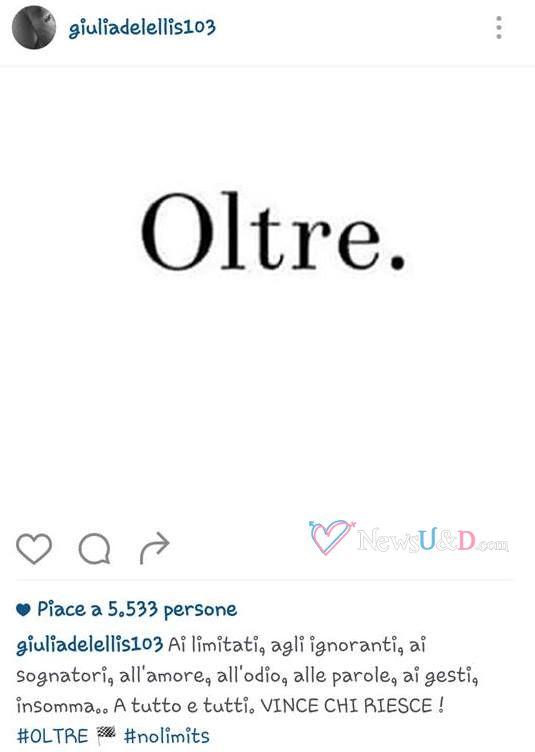Open the #OLTRE hashtag

point(53,736)
